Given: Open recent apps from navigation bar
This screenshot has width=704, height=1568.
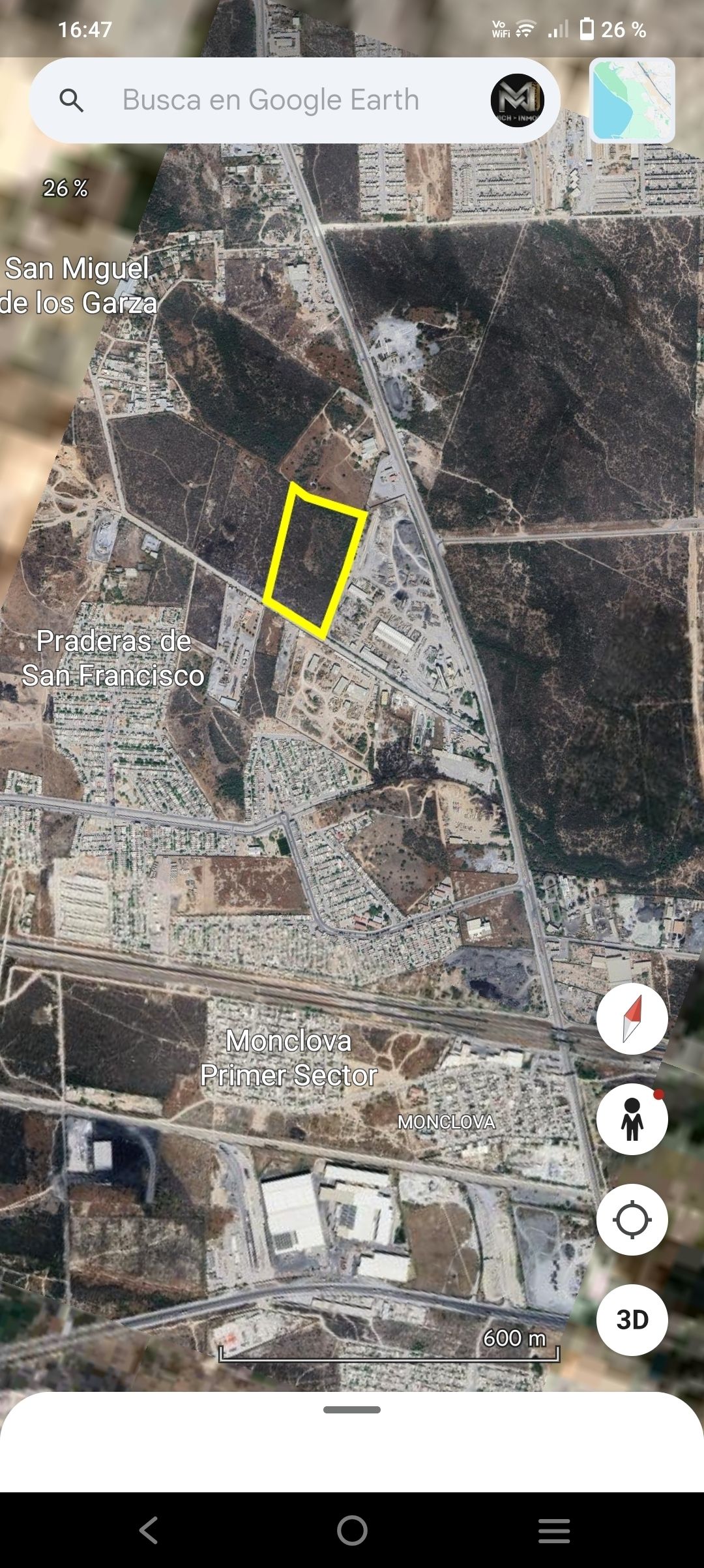Looking at the screenshot, I should coord(554,1530).
